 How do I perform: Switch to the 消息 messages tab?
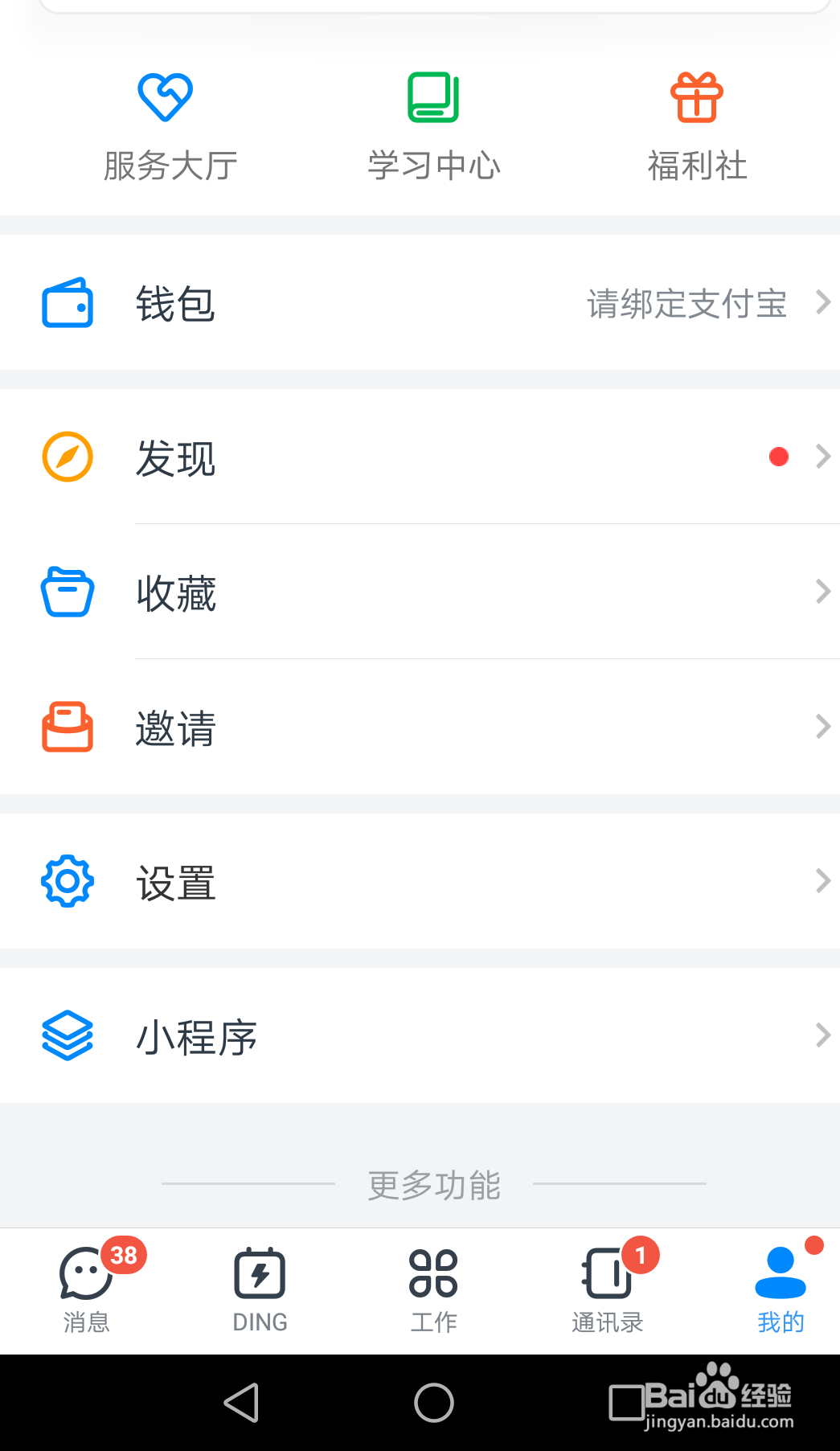(x=87, y=1289)
